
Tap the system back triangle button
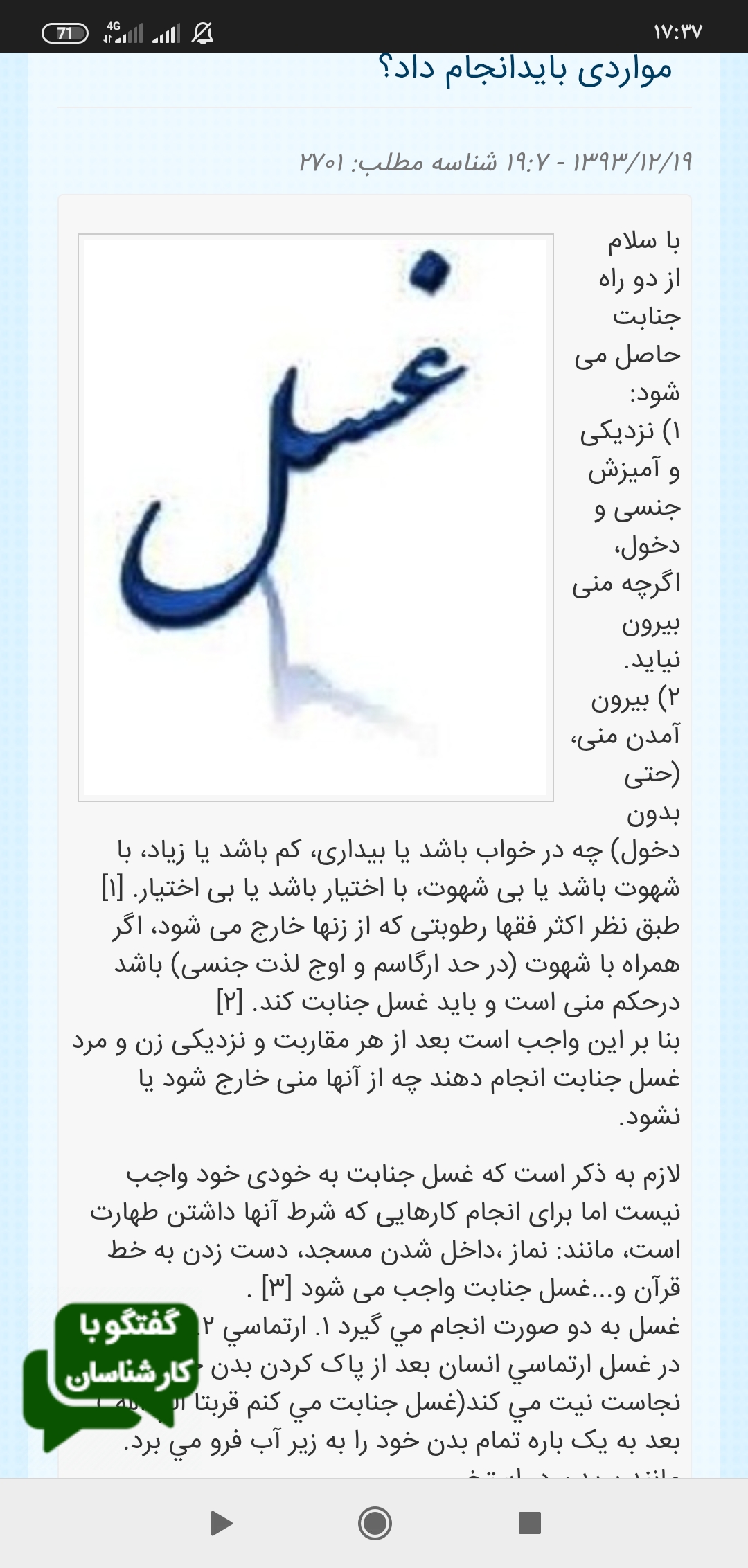[x=221, y=1523]
